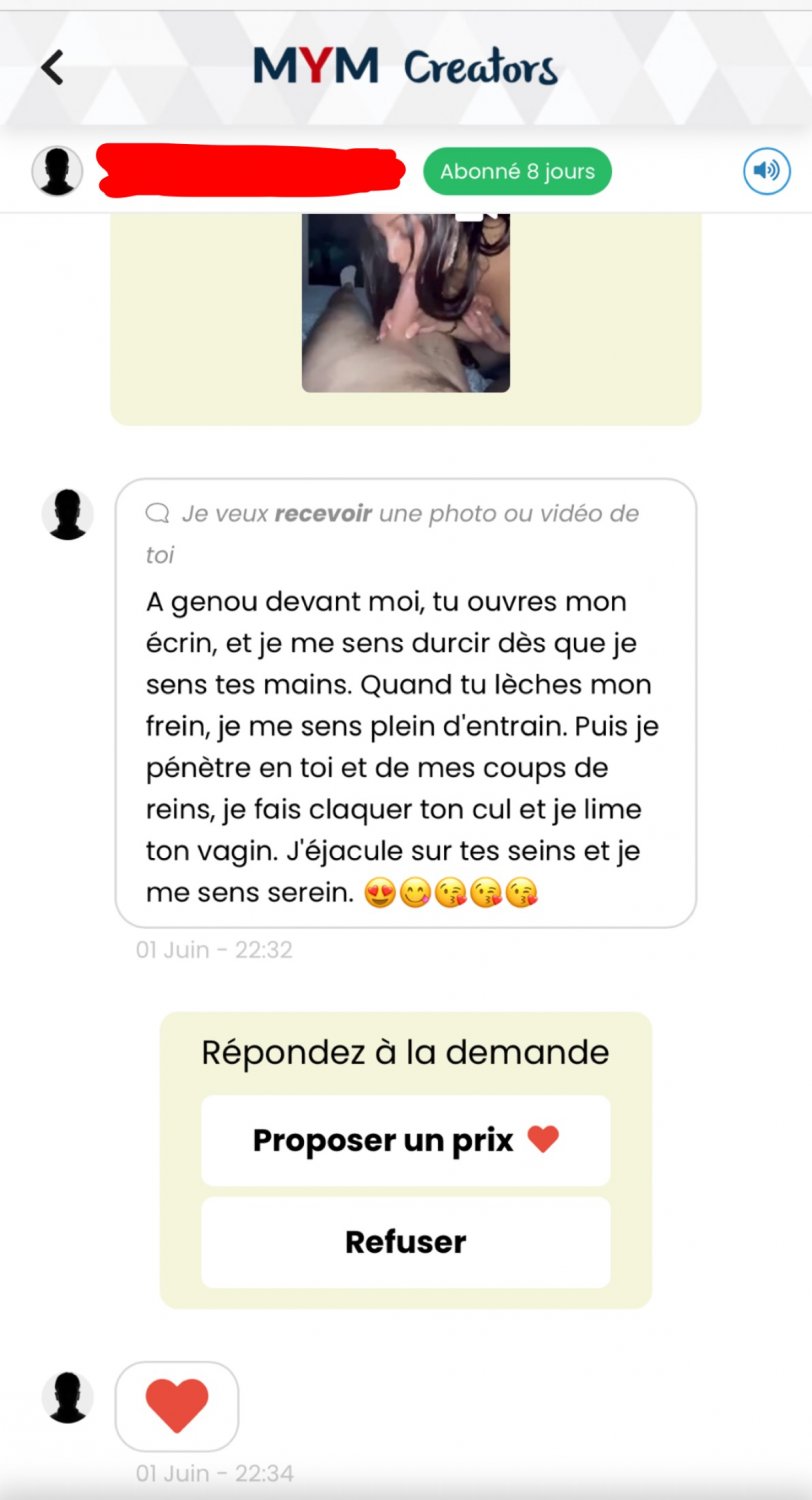Image resolution: width=812 pixels, height=1500 pixels.
Task: Decline the request with Refuser
Action: (405, 1242)
